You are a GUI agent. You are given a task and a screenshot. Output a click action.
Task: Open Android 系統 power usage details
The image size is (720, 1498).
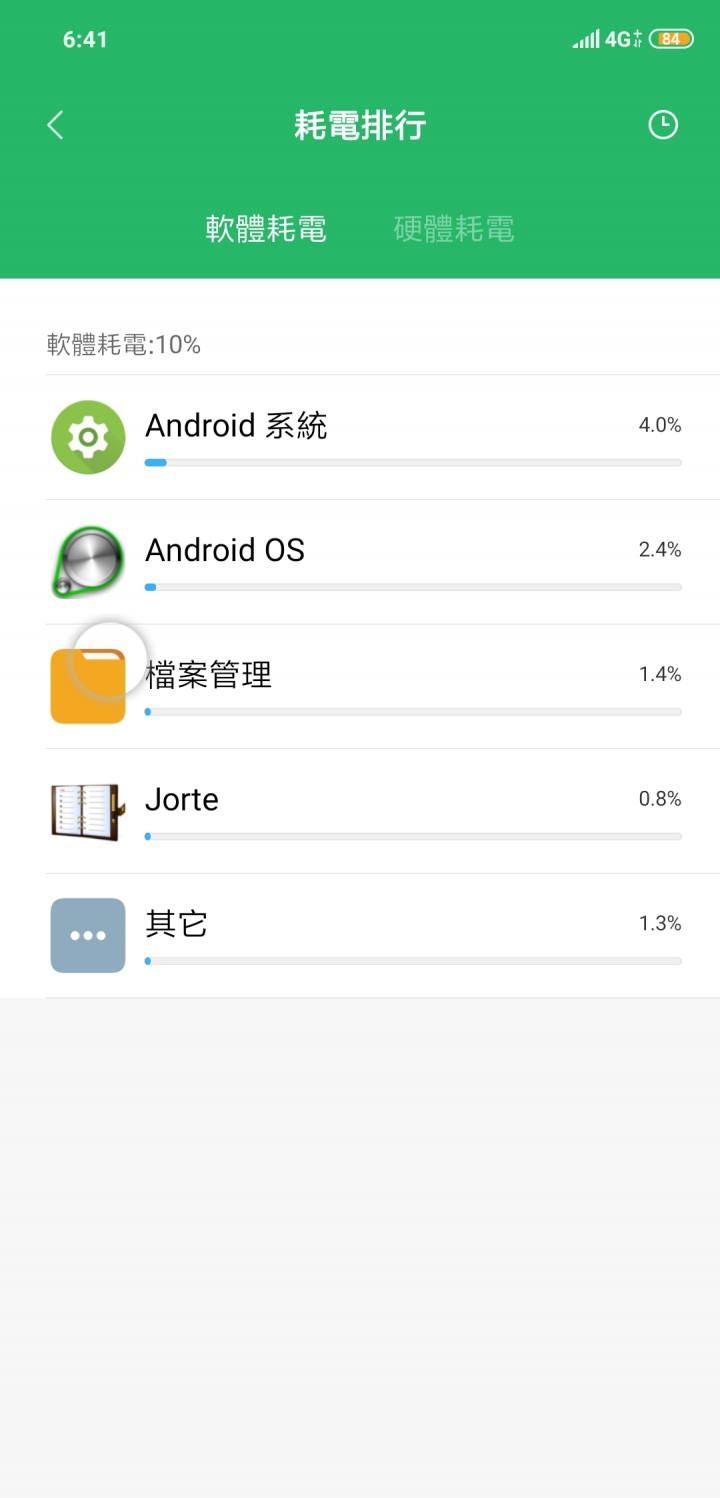click(383, 438)
